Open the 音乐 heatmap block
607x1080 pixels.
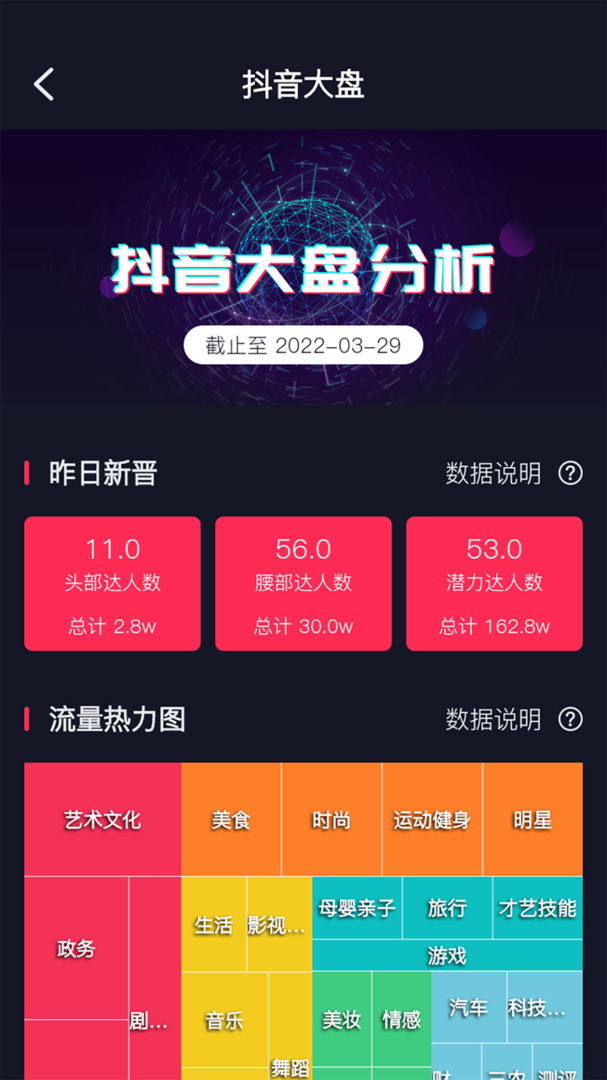[225, 1020]
